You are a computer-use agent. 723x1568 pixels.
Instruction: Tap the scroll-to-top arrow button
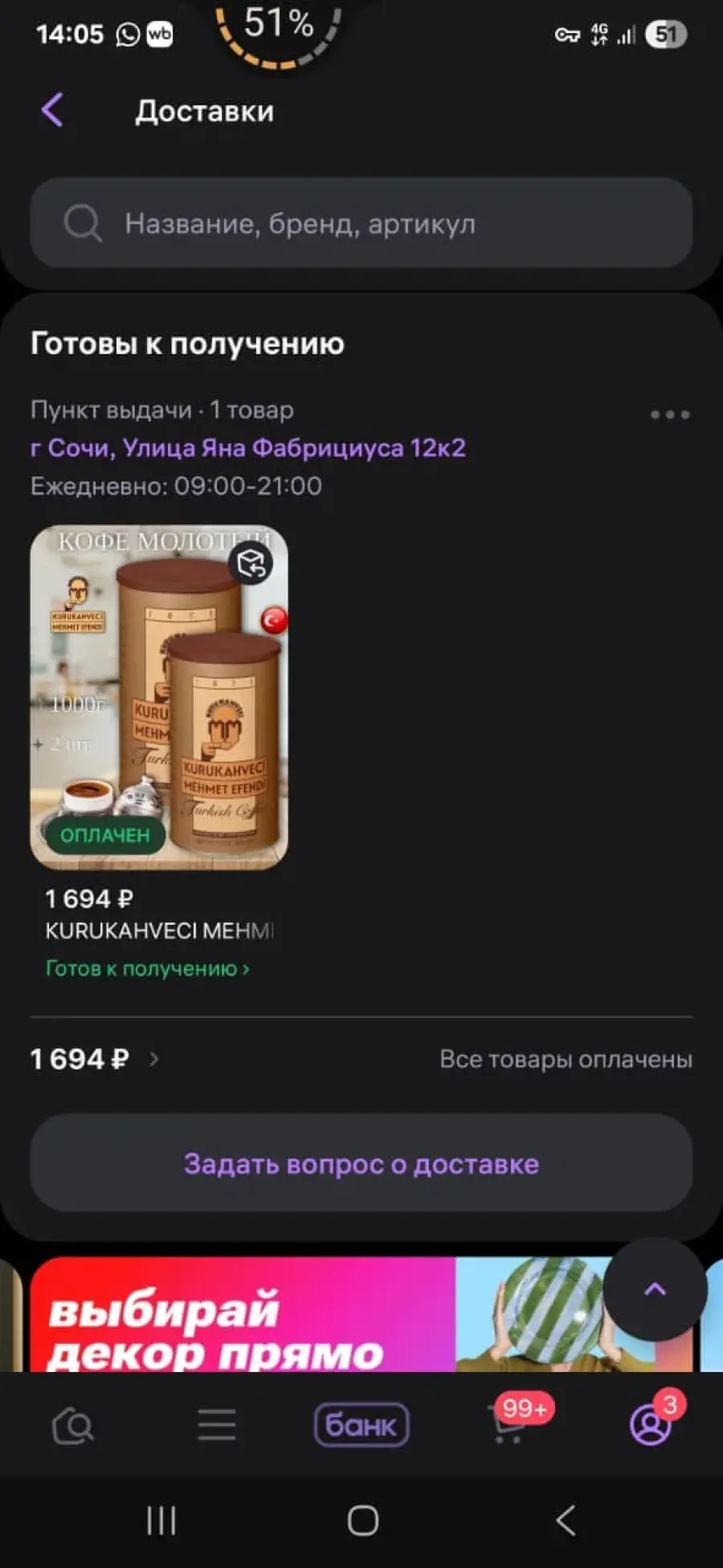(655, 1289)
